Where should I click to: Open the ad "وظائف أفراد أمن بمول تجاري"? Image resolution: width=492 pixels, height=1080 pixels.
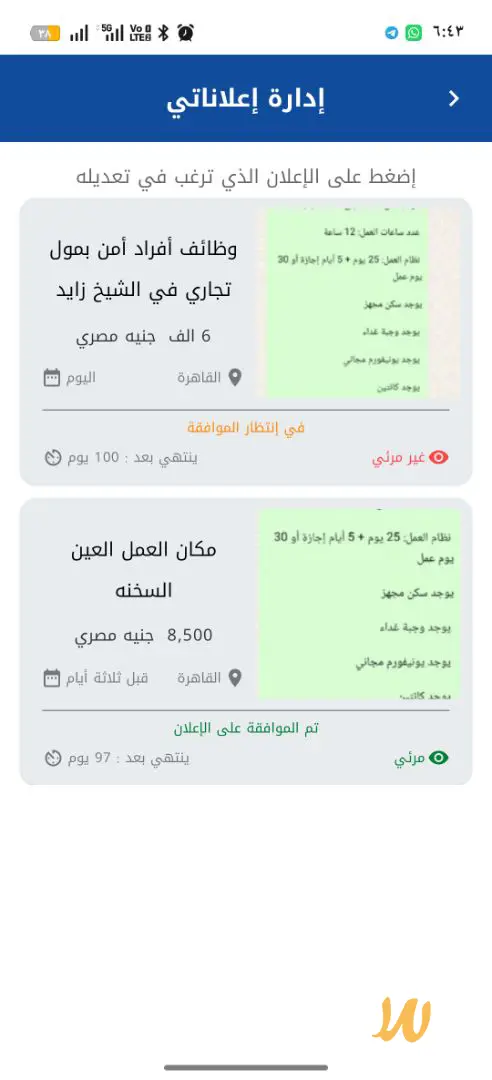click(x=246, y=342)
